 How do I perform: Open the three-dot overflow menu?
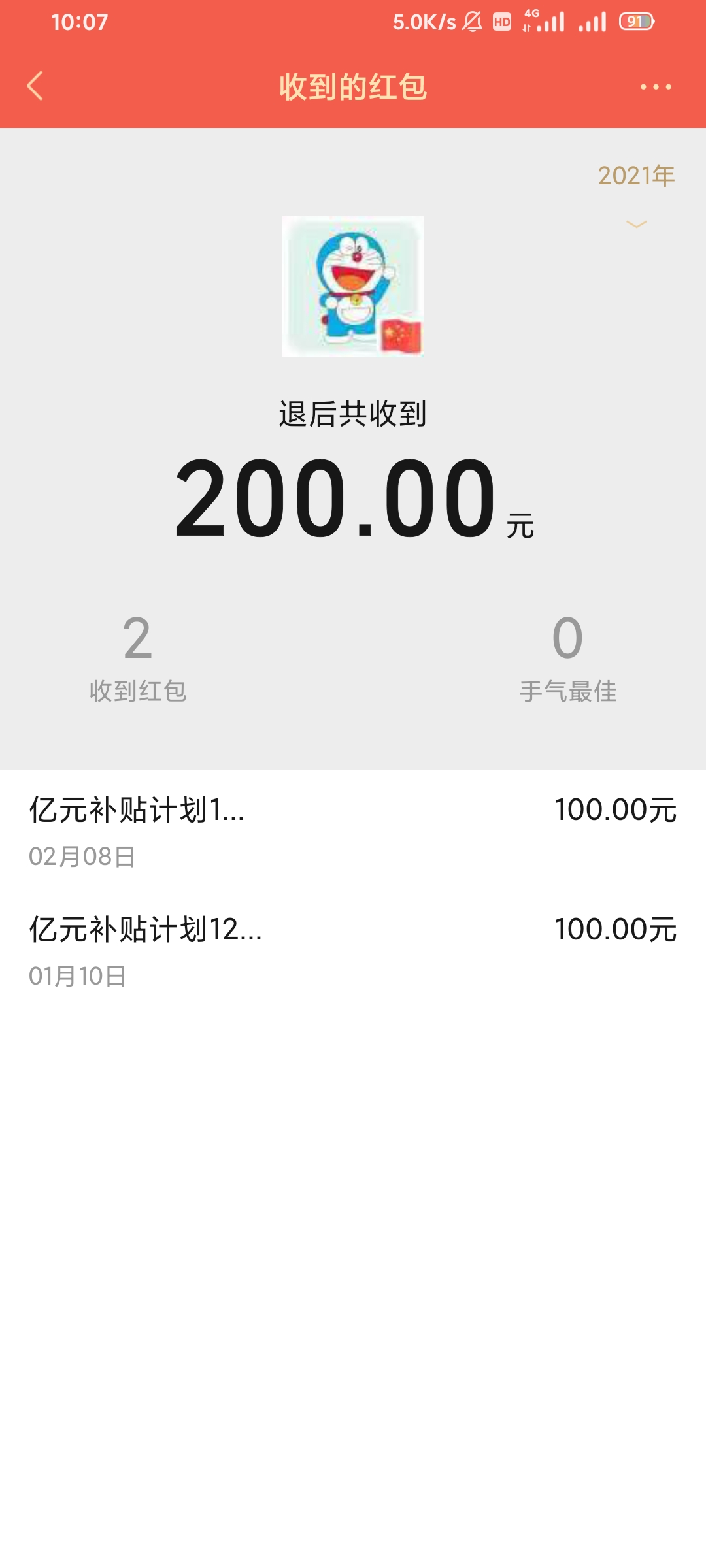[656, 87]
